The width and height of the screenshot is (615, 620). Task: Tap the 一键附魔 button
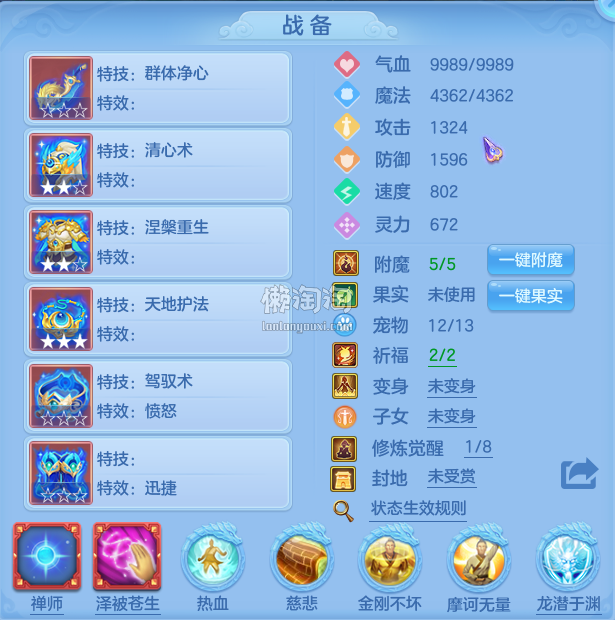(530, 261)
